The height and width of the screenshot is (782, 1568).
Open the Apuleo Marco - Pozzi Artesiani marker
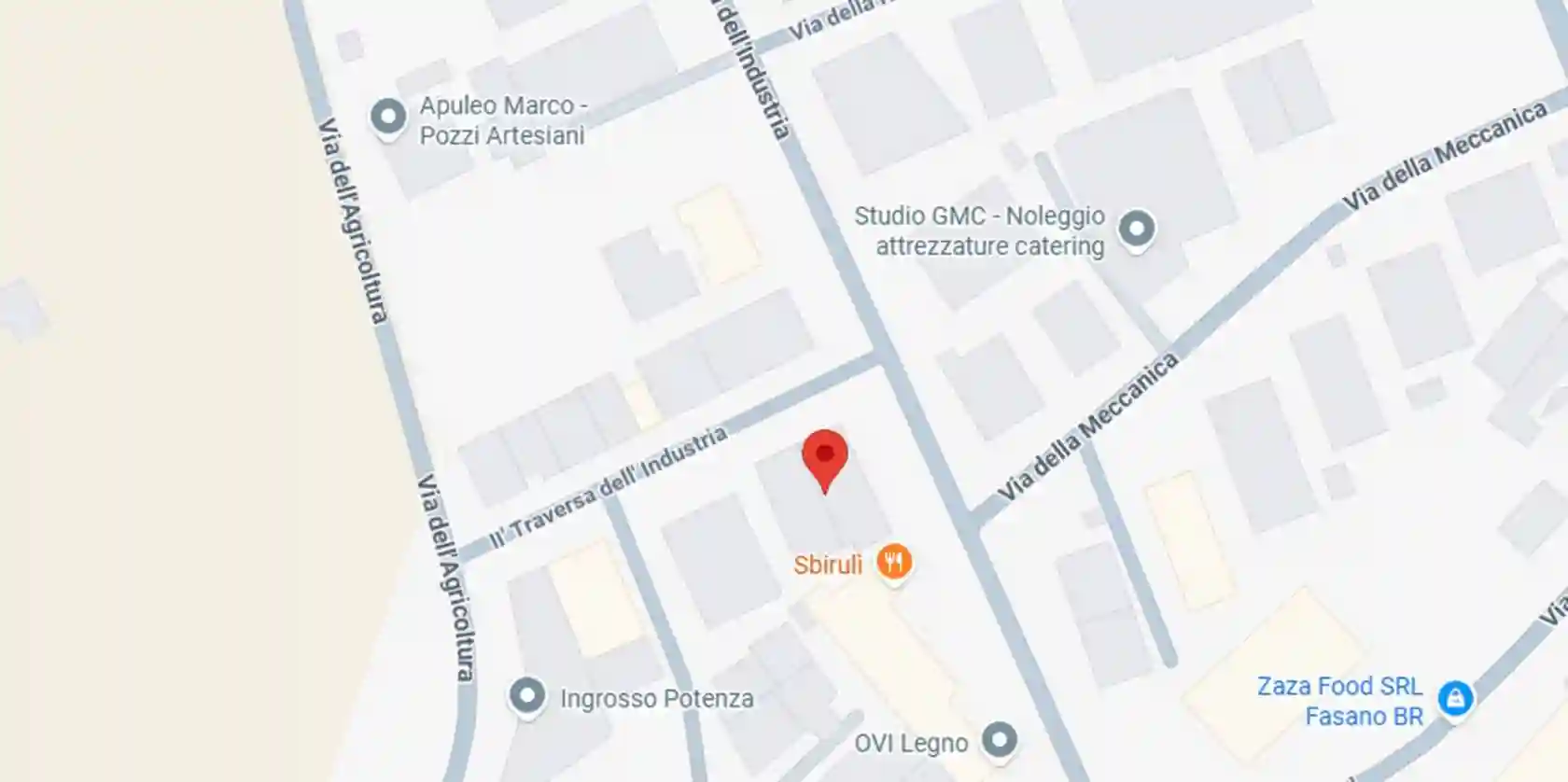[388, 118]
